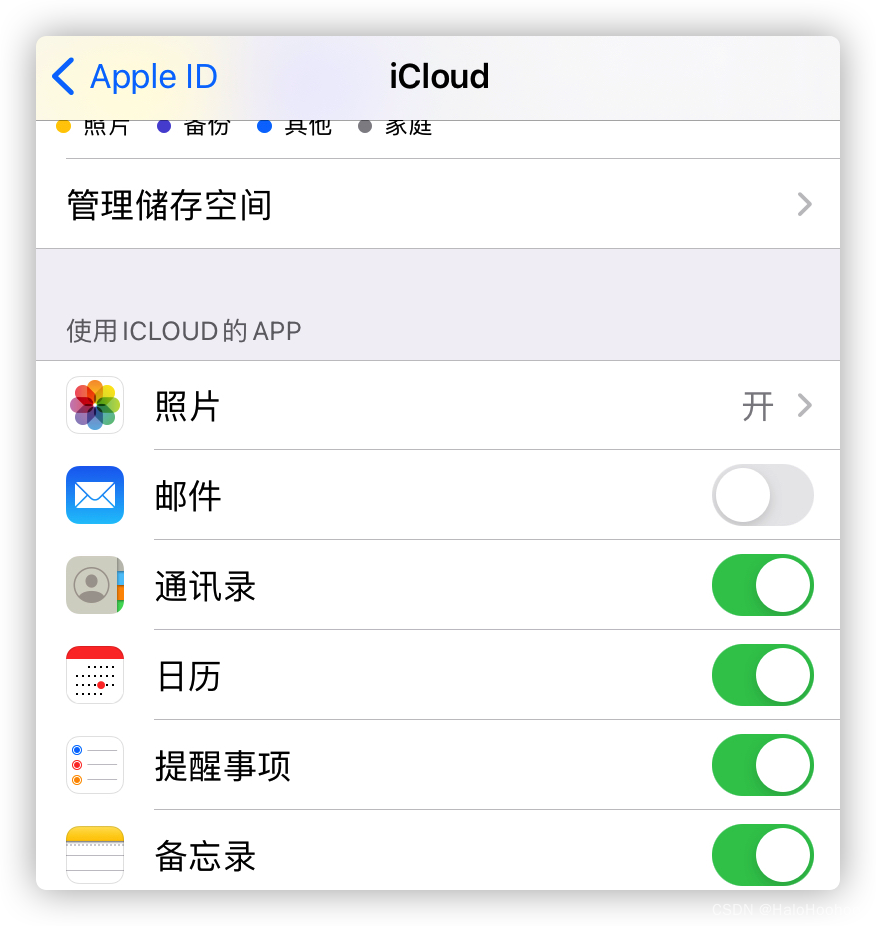Enable iCloud for 邮件

click(x=762, y=495)
